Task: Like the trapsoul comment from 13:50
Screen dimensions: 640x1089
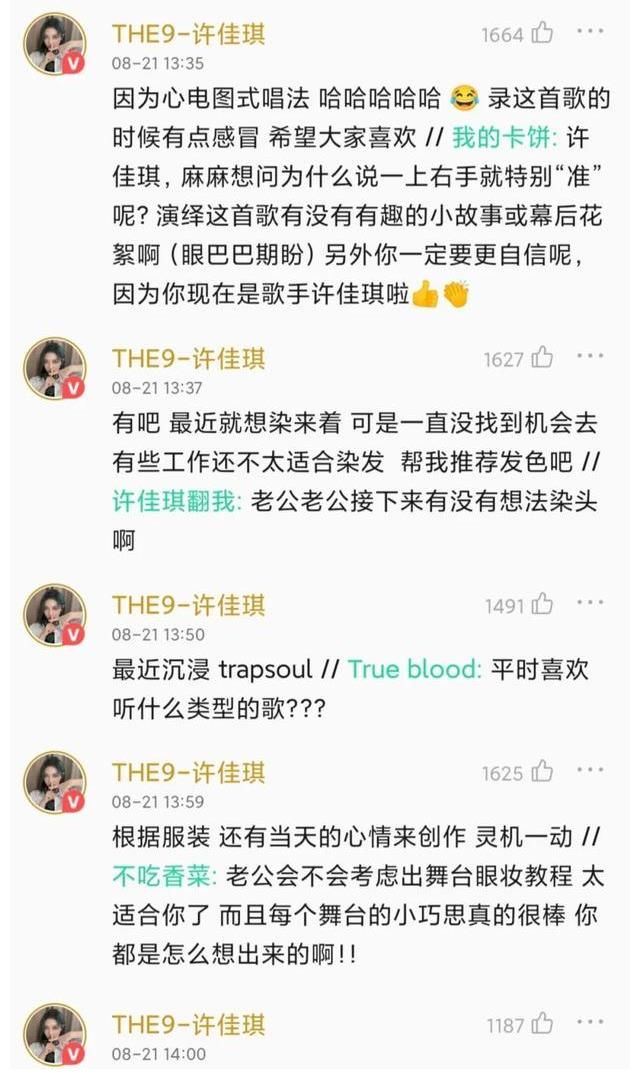Action: click(x=543, y=604)
